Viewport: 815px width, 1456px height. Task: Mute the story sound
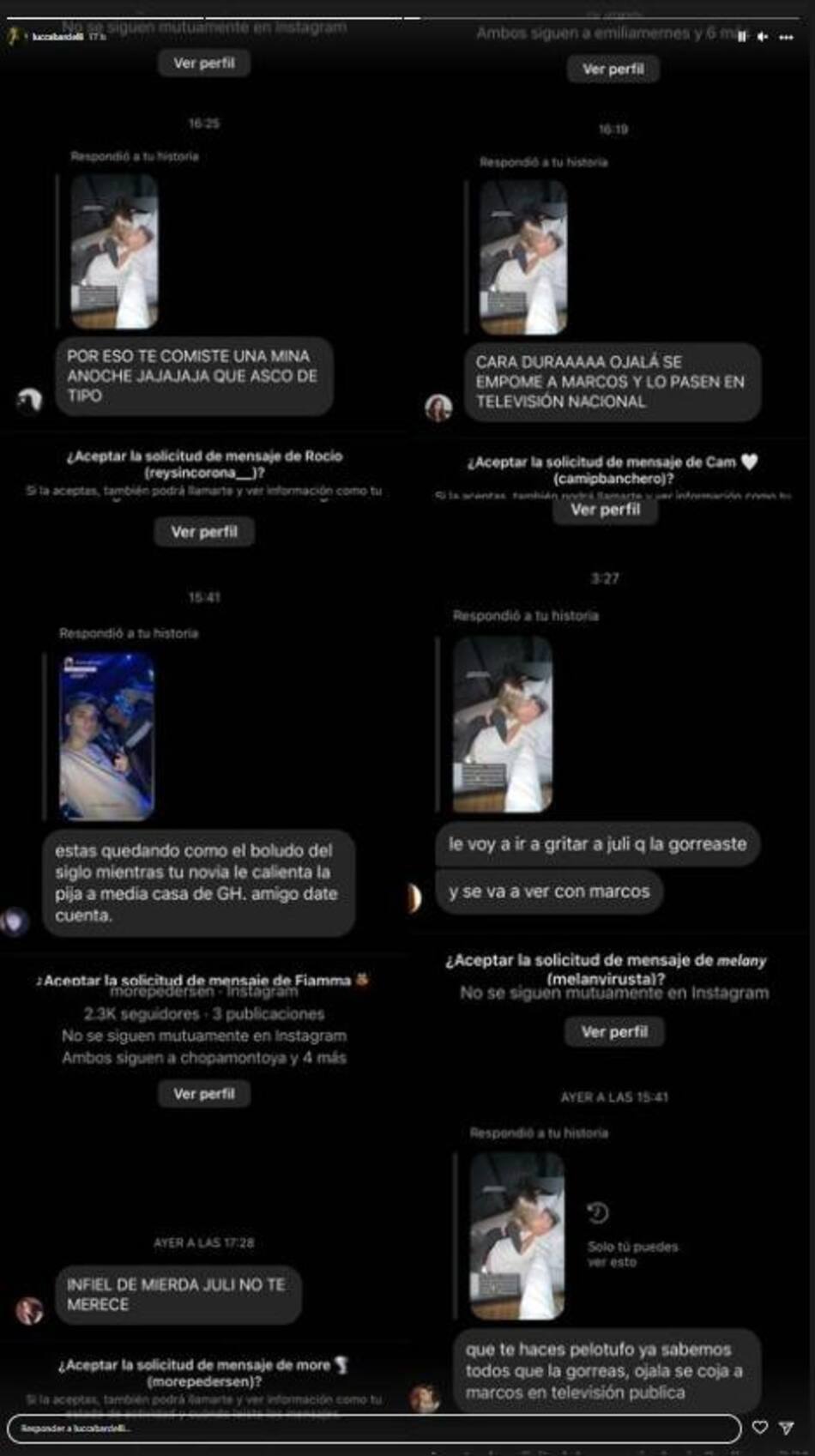coord(763,37)
